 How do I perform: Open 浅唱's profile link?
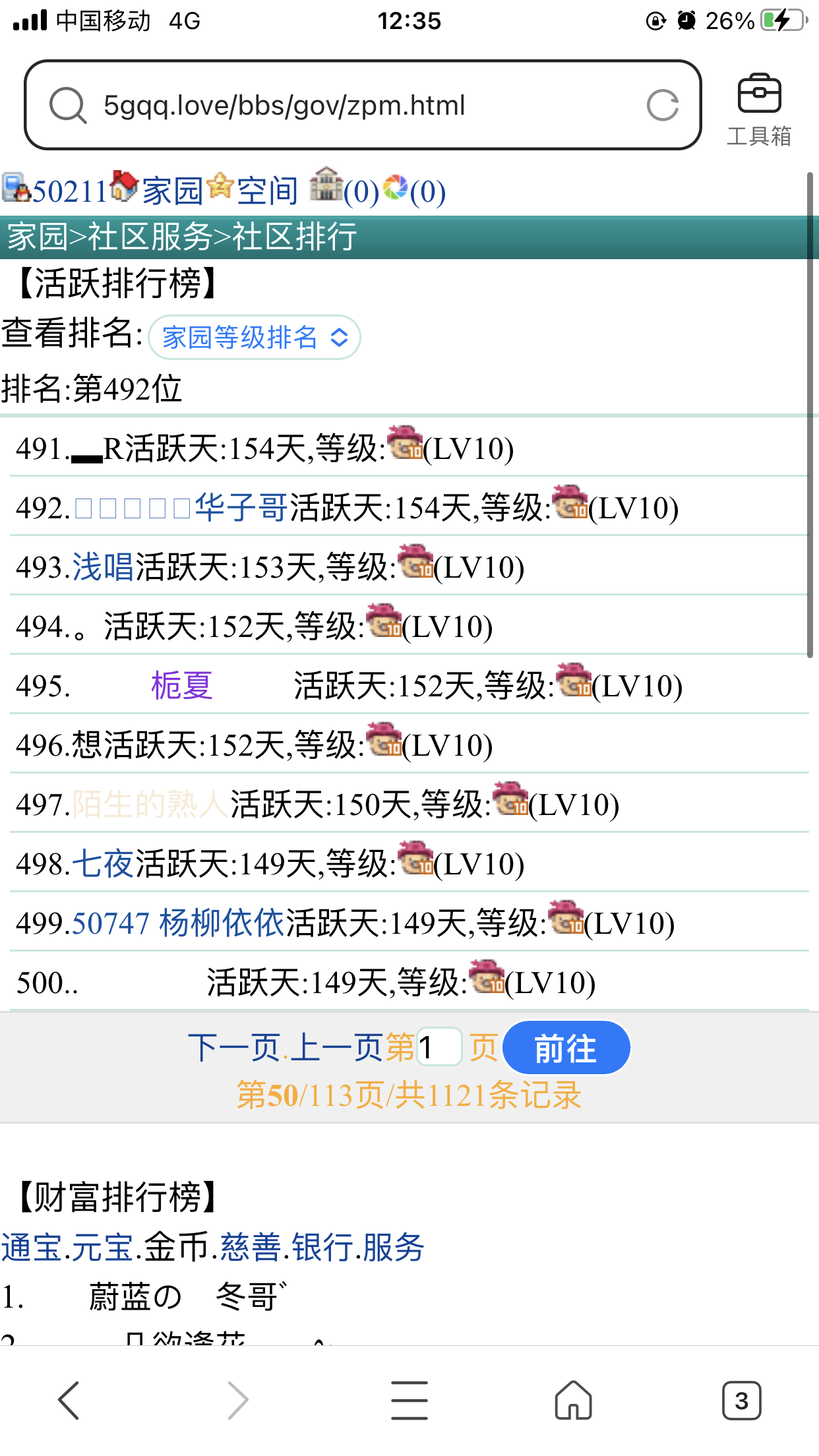click(103, 567)
